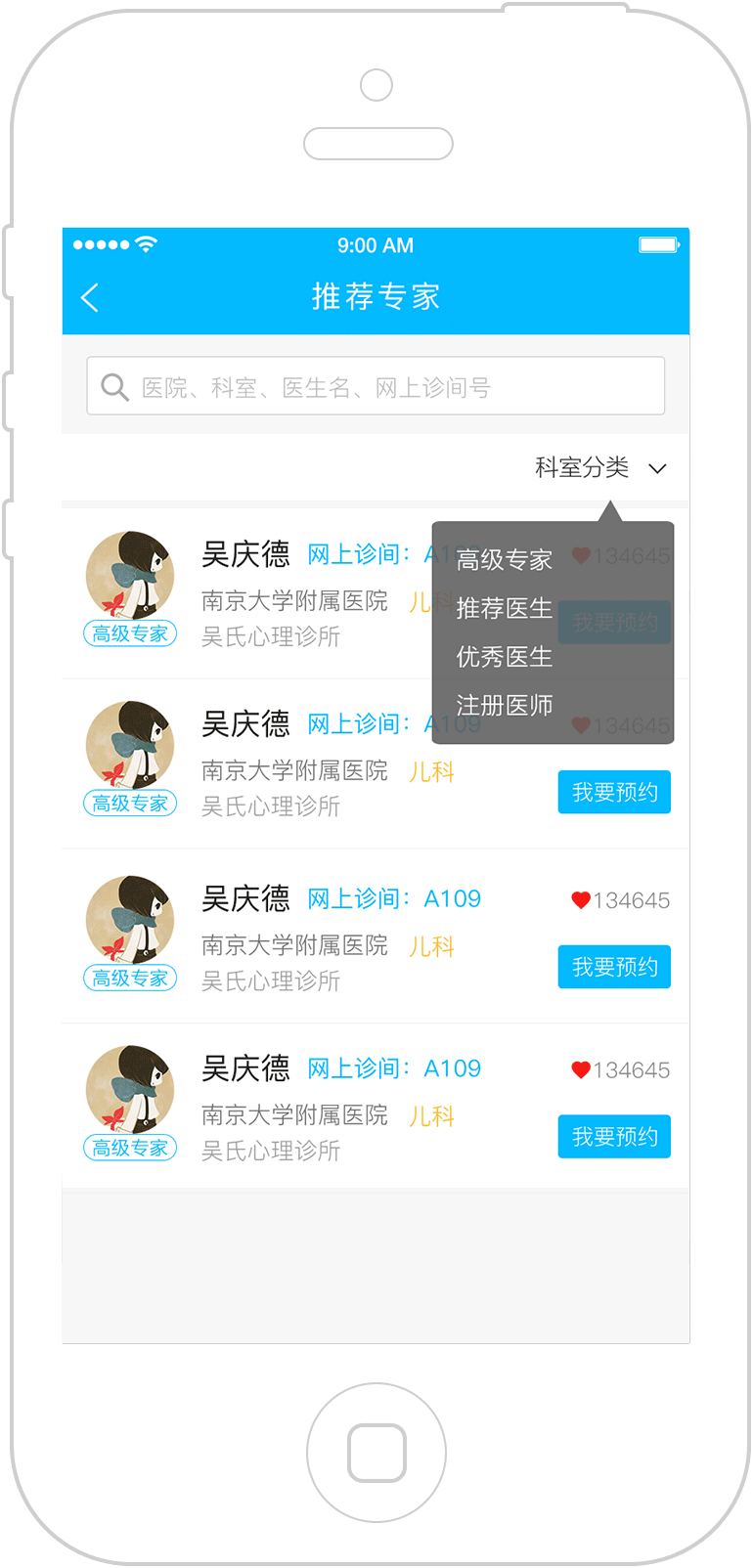Select 高级专家 from the dropdown list

505,560
